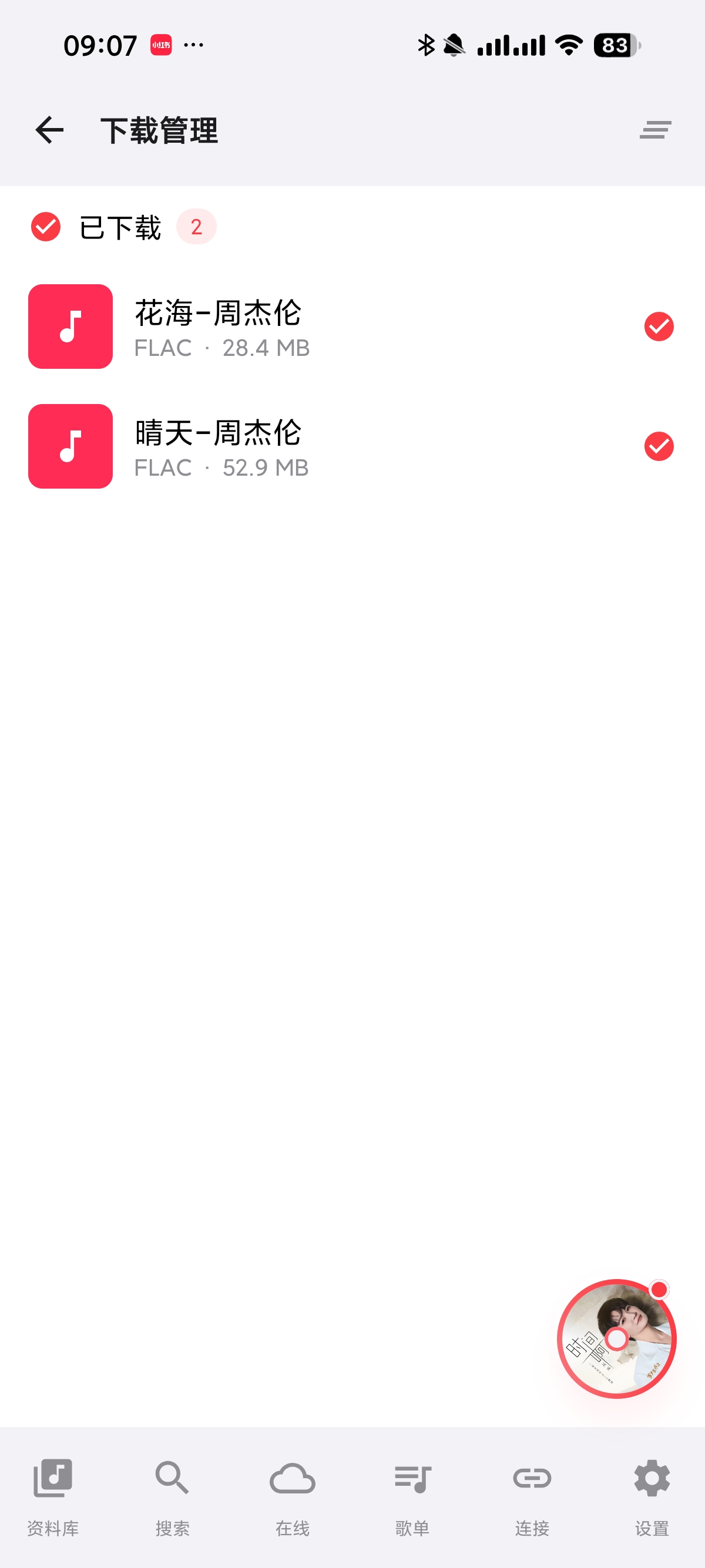The width and height of the screenshot is (705, 1568).
Task: Expand the 已下载 downloaded section
Action: (119, 227)
